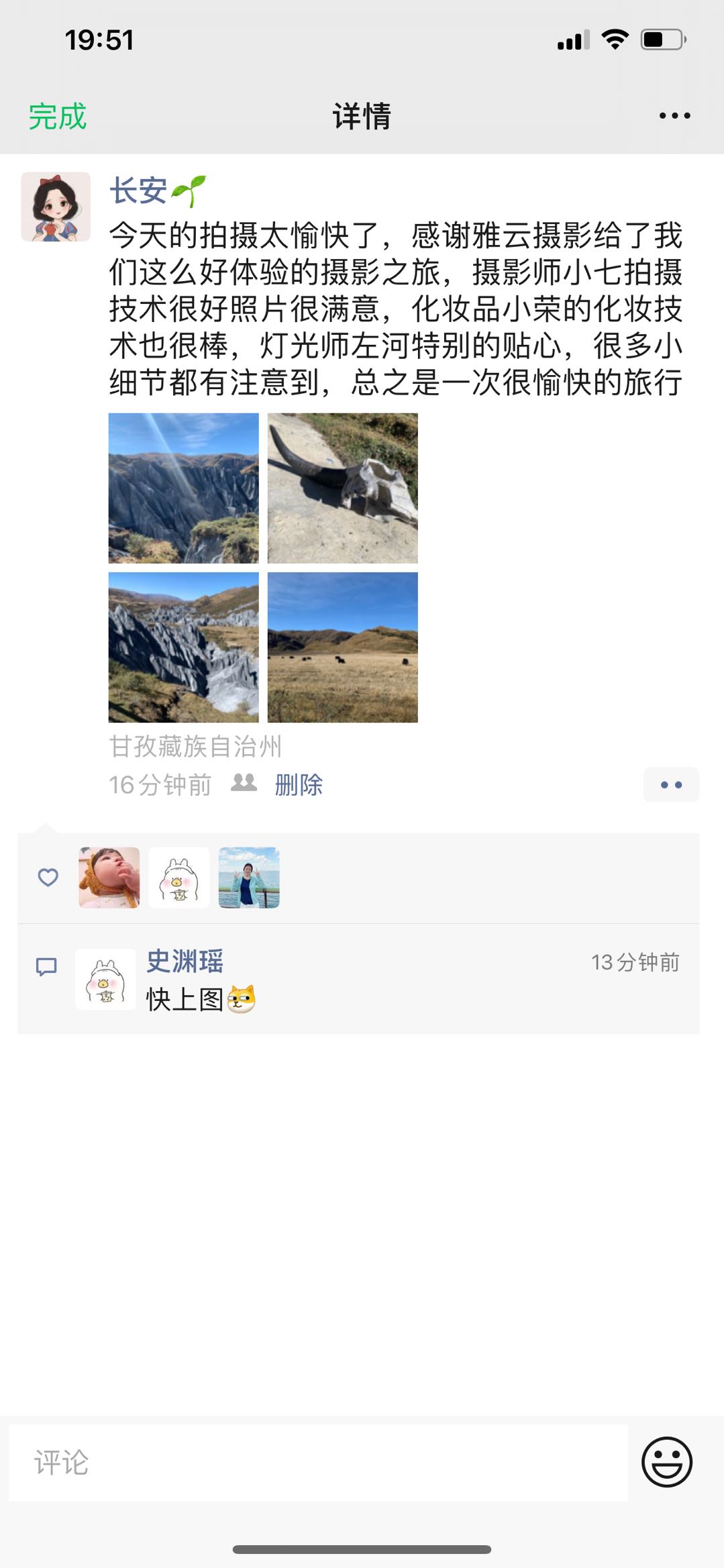View the yak skull photo

342,488
